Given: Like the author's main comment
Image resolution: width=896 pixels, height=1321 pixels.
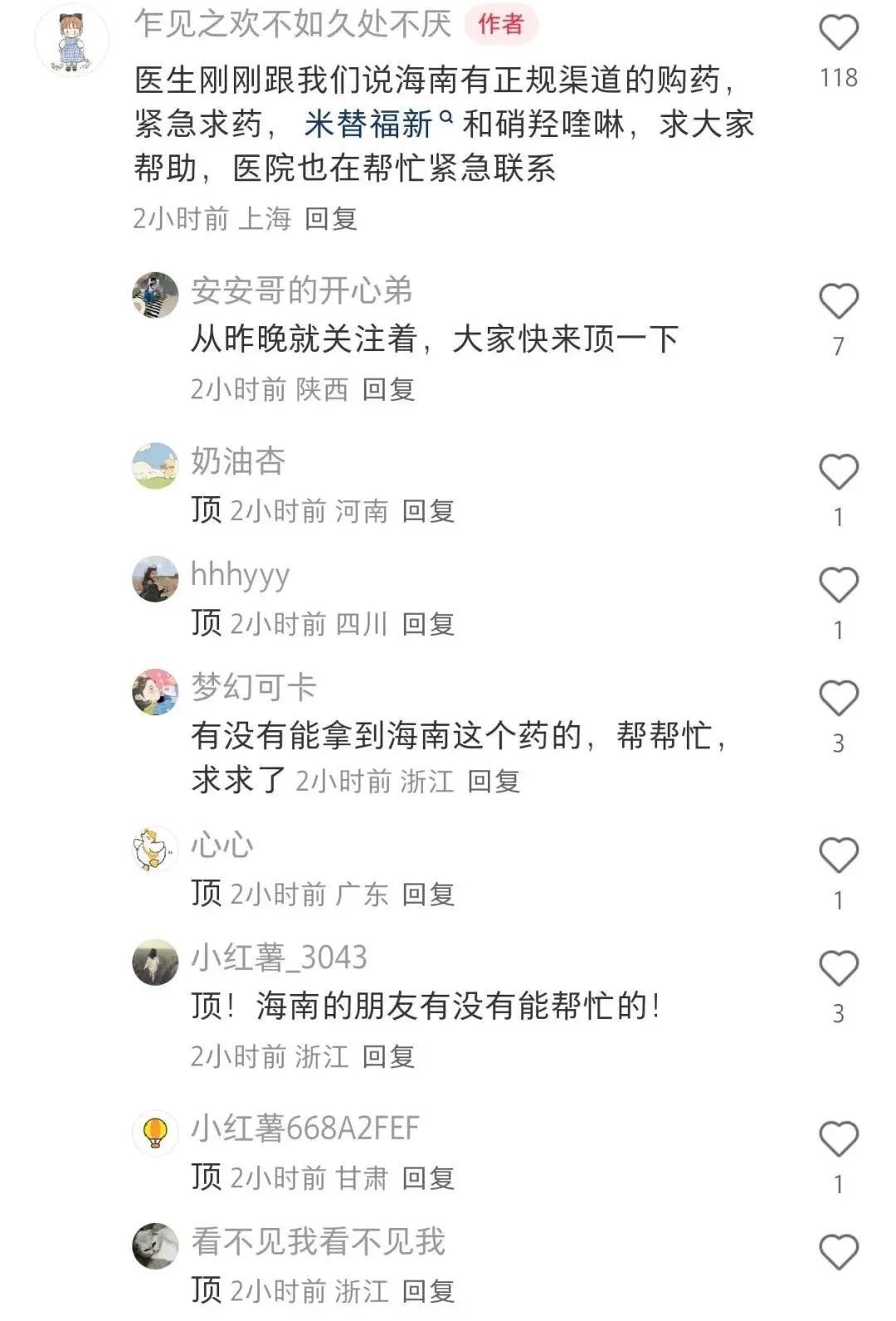Looking at the screenshot, I should coord(840,33).
